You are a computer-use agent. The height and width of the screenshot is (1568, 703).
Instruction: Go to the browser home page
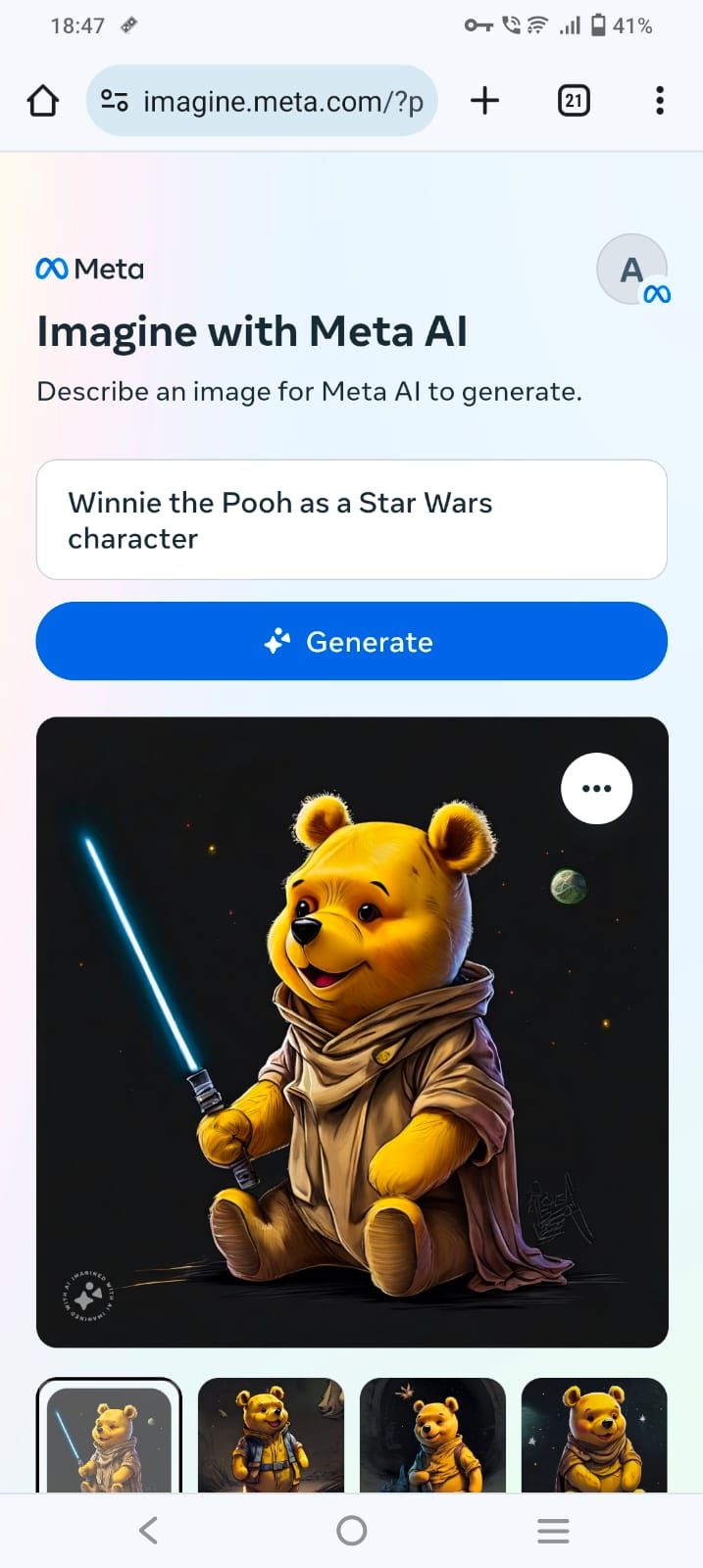(43, 101)
